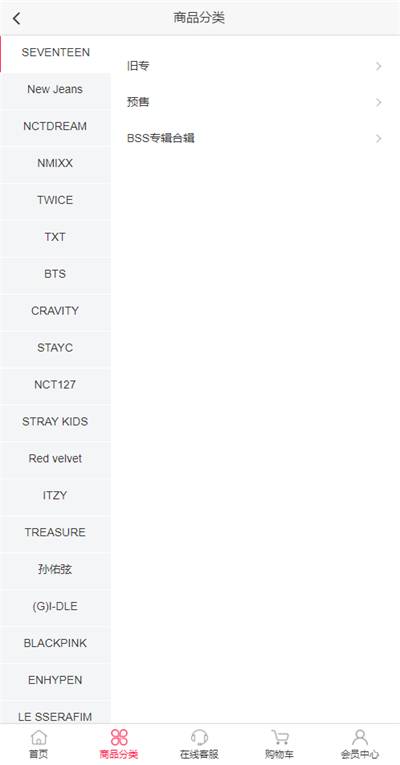Select STRAY KIDS in the sidebar
The height and width of the screenshot is (765, 400).
tap(55, 422)
